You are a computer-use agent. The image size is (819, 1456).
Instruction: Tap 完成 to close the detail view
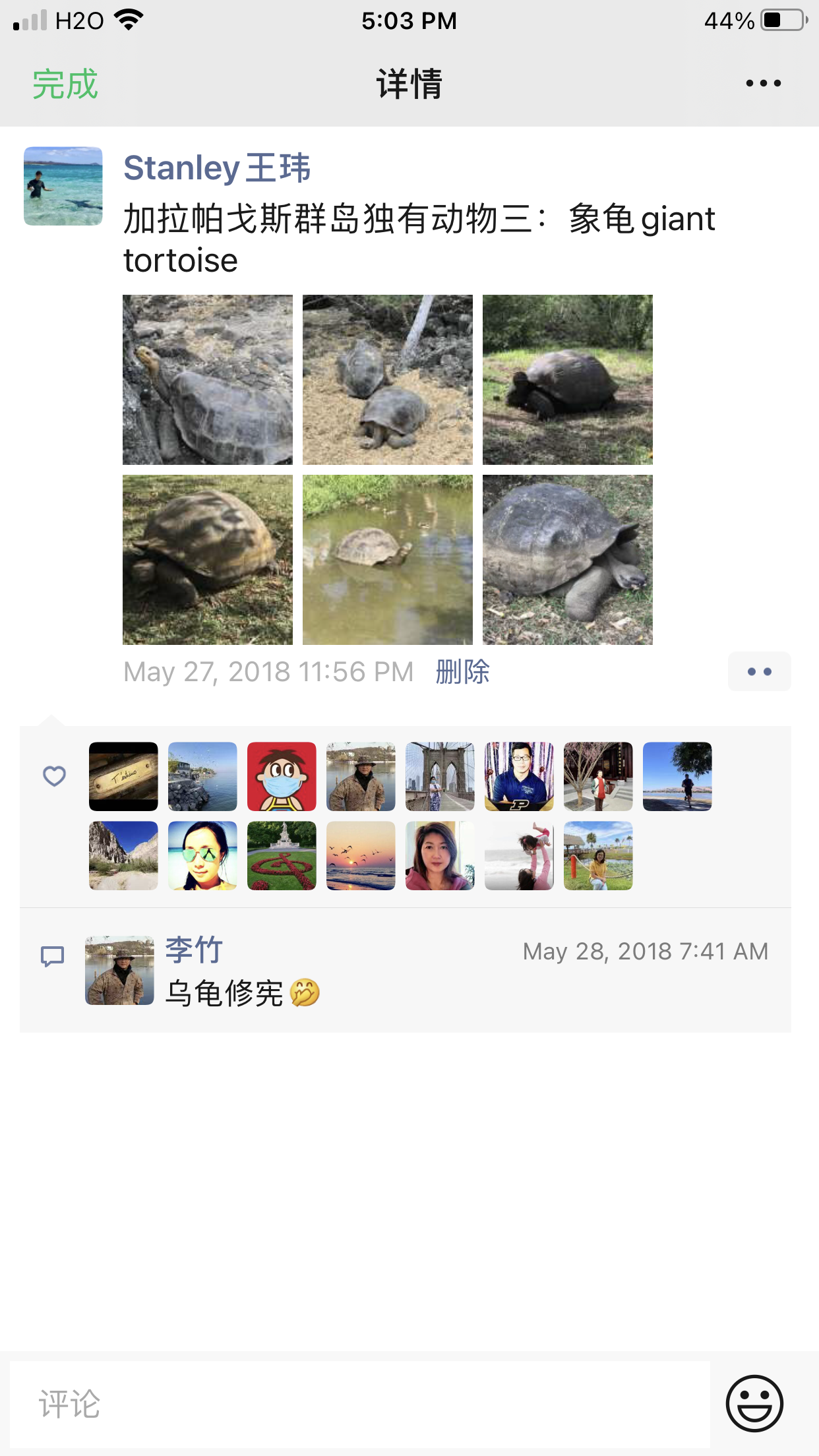point(65,84)
